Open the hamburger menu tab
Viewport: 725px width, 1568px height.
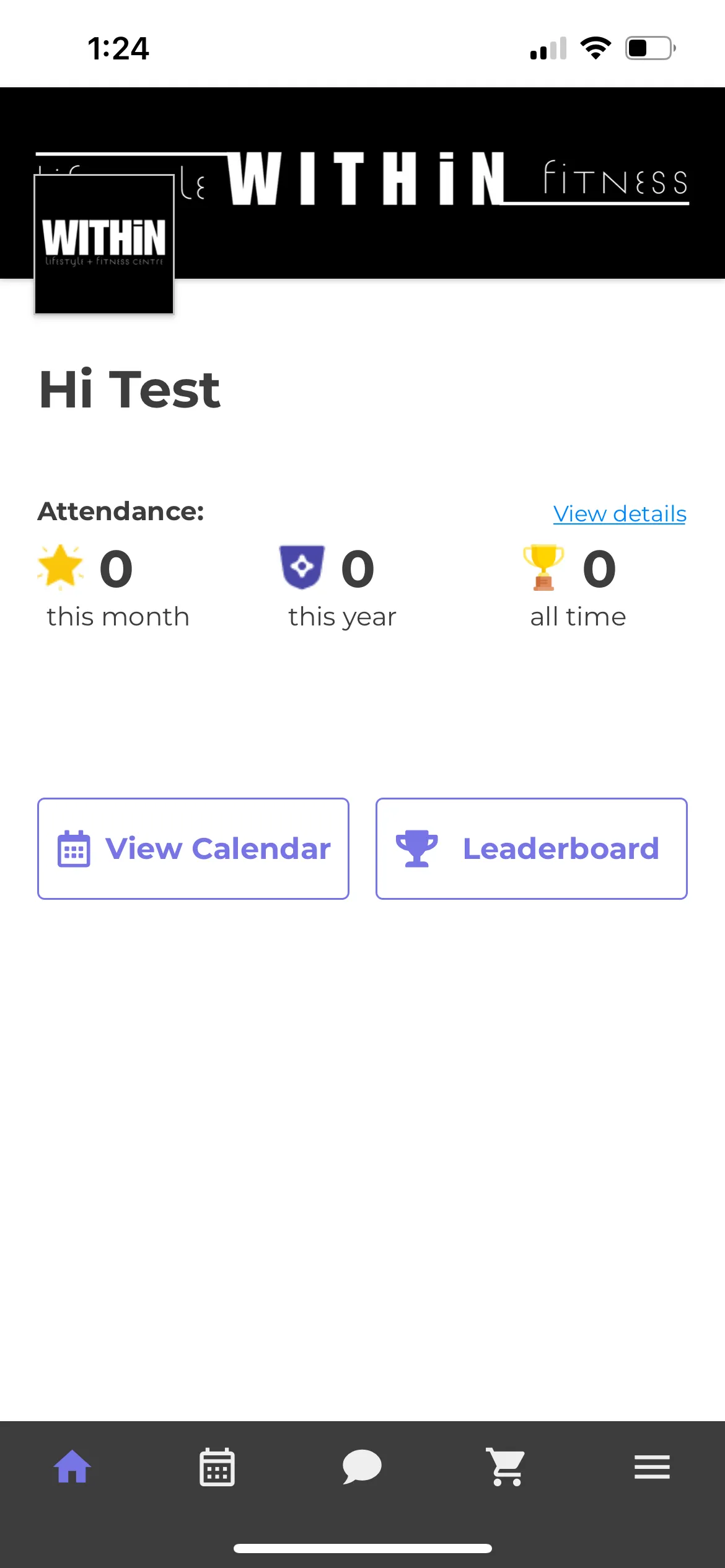pos(652,1466)
